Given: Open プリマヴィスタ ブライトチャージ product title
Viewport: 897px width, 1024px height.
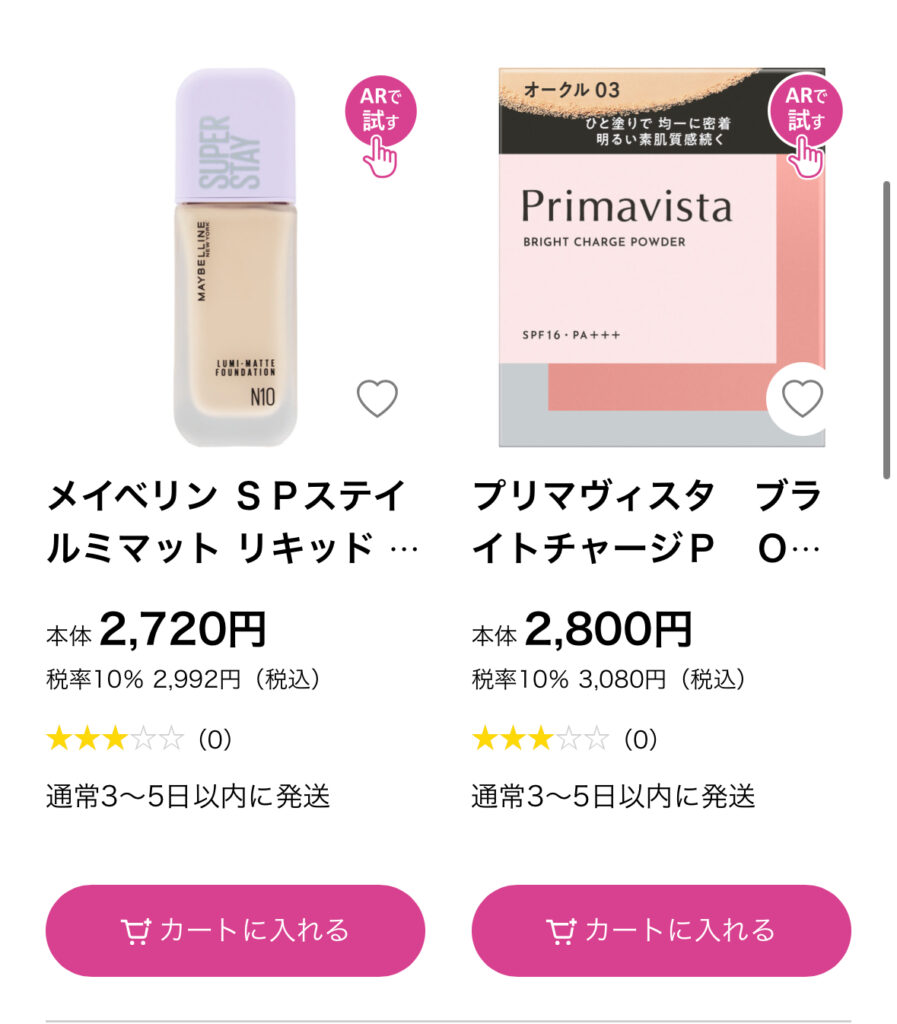Looking at the screenshot, I should click(x=646, y=521).
